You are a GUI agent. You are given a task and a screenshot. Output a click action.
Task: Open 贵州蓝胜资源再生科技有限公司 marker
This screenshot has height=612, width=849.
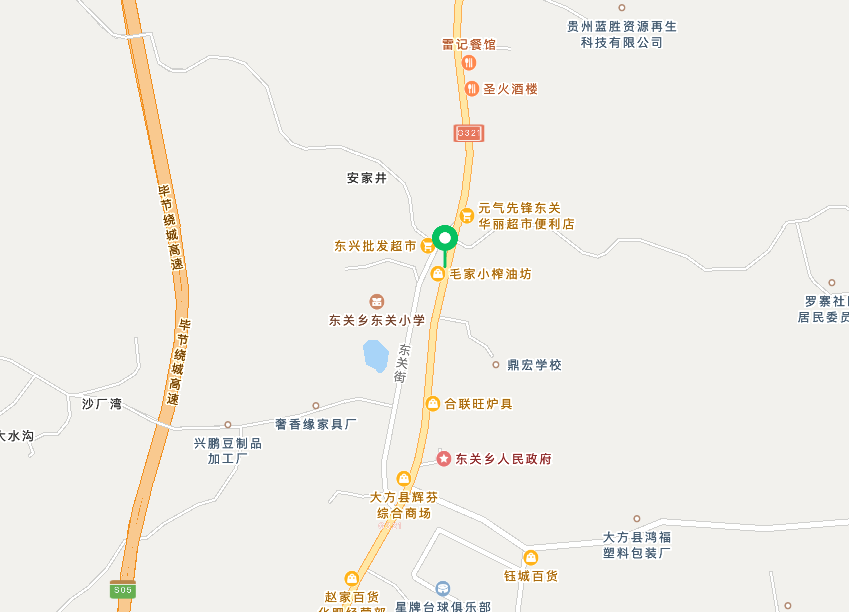pos(622,8)
